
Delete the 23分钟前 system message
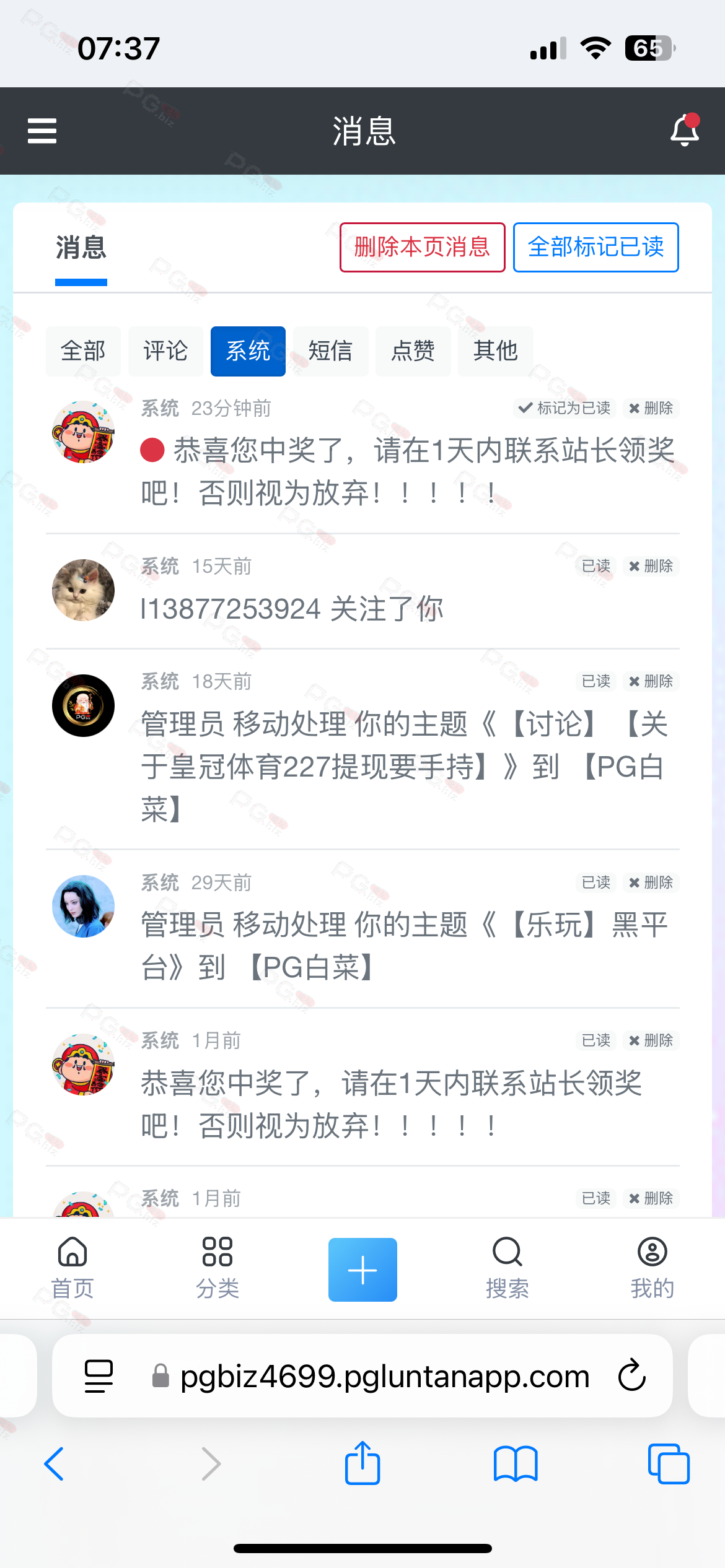[x=651, y=408]
